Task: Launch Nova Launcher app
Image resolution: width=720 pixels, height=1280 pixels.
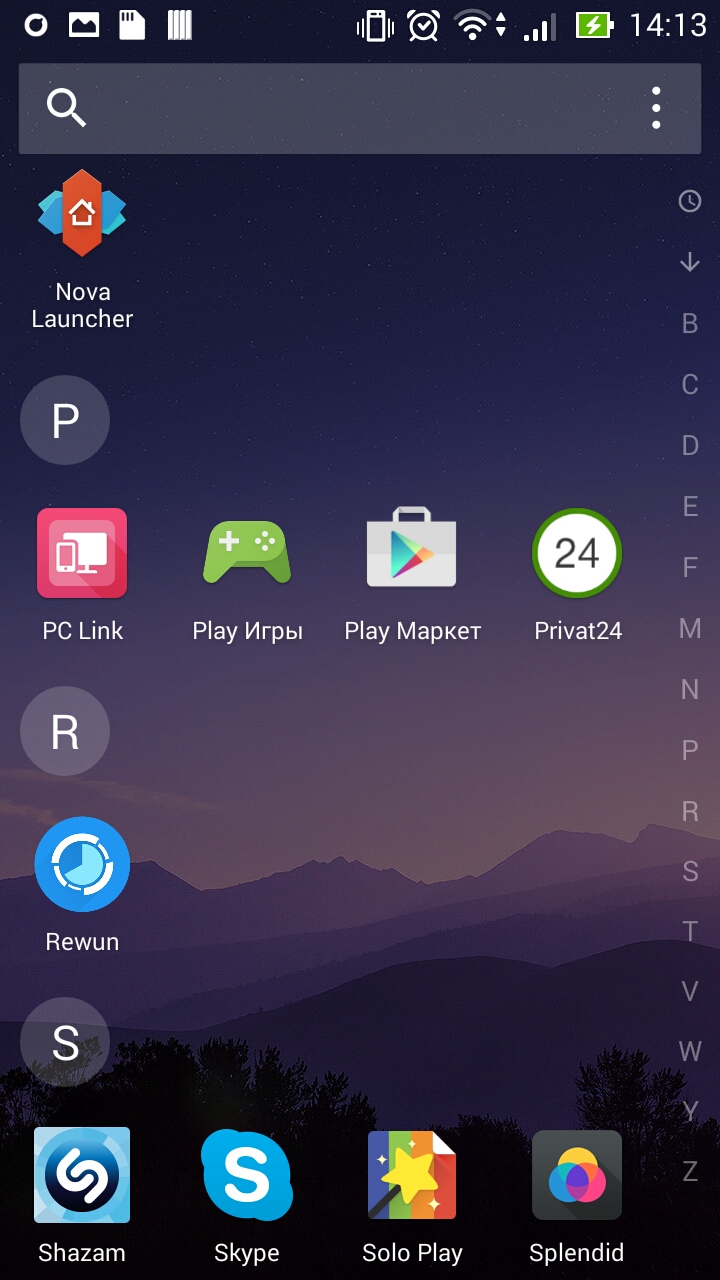Action: click(82, 215)
